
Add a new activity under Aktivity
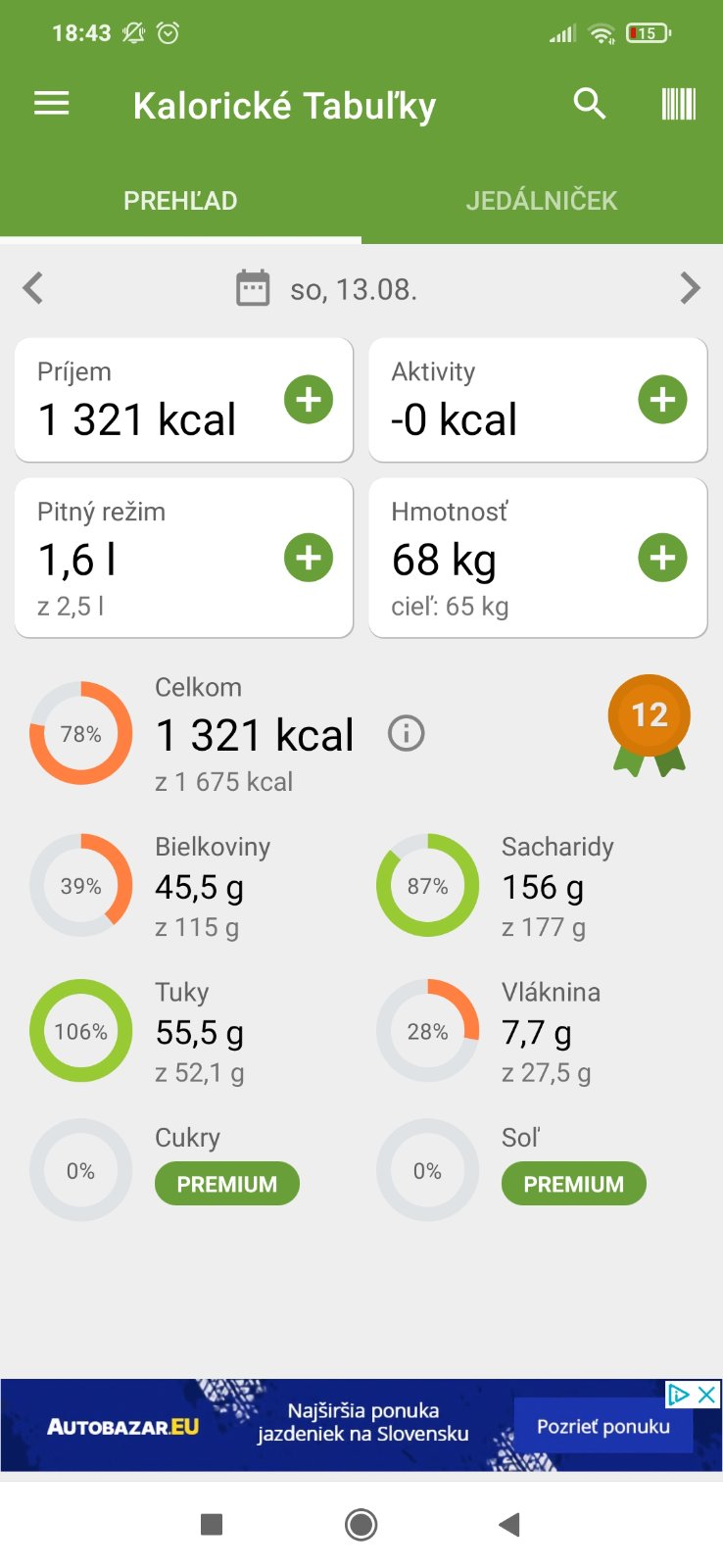coord(662,400)
